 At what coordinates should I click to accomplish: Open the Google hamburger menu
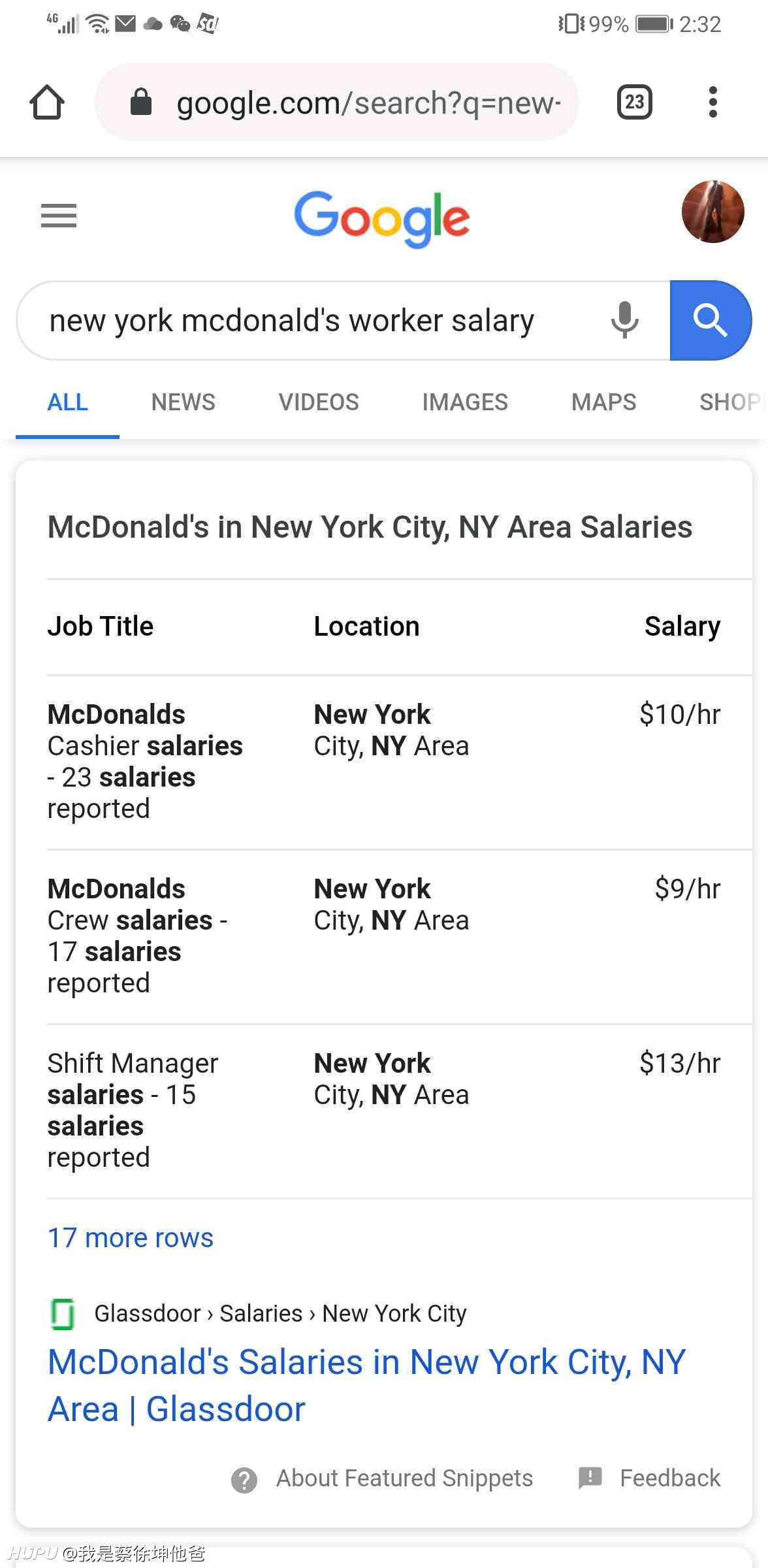click(59, 216)
